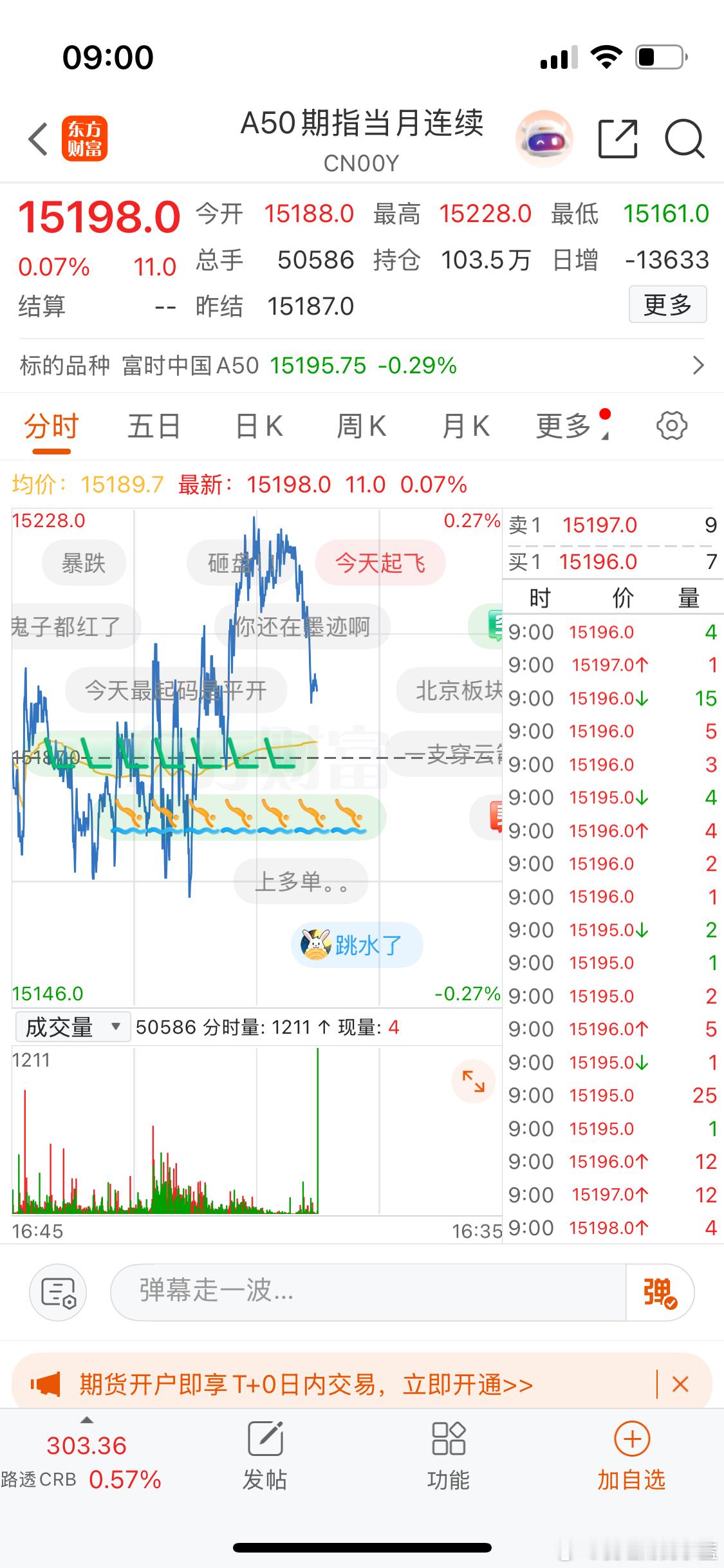Viewport: 724px width, 1568px height.
Task: Tap the 东方财富 logo icon
Action: pos(83,138)
